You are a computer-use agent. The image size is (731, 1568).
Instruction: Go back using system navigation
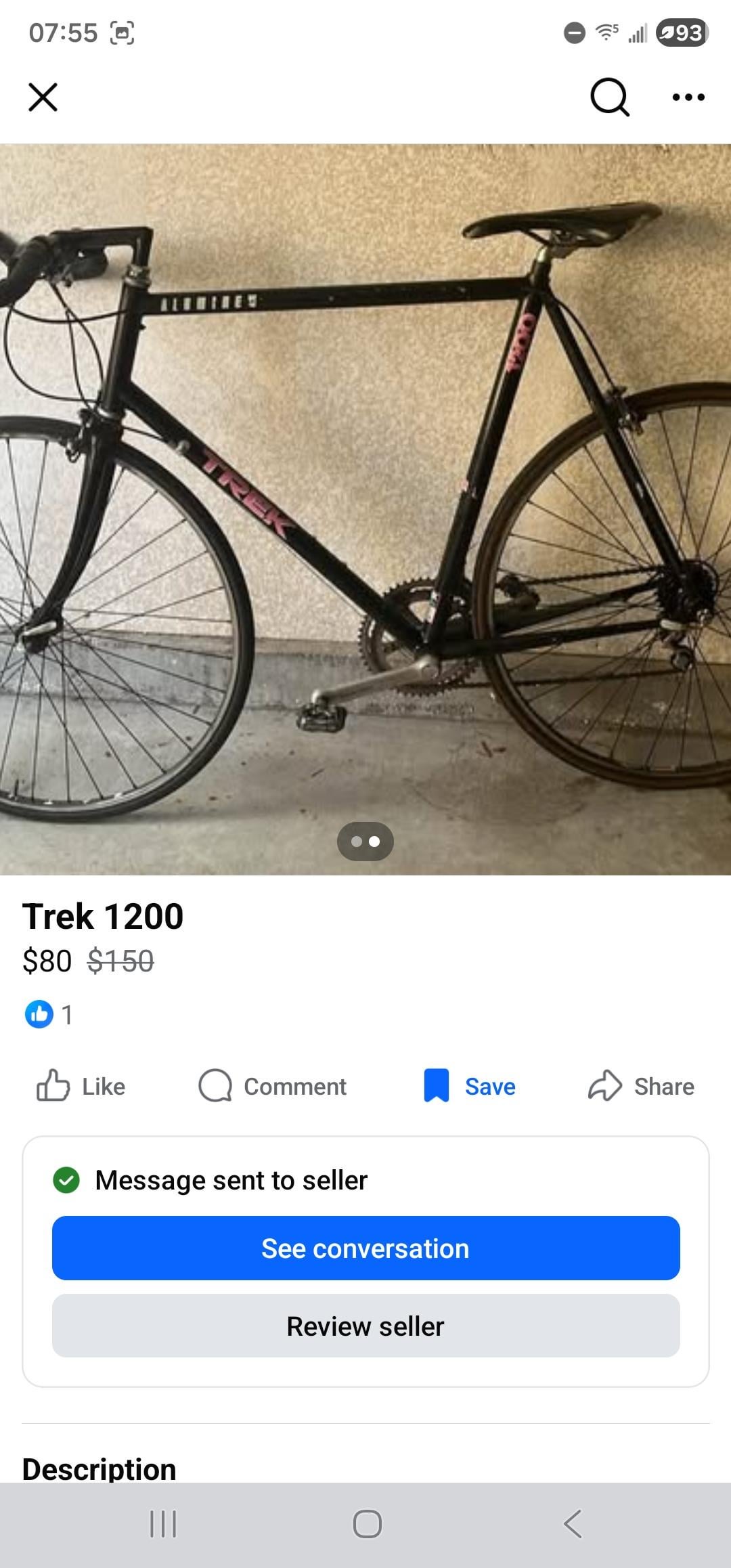click(572, 1523)
